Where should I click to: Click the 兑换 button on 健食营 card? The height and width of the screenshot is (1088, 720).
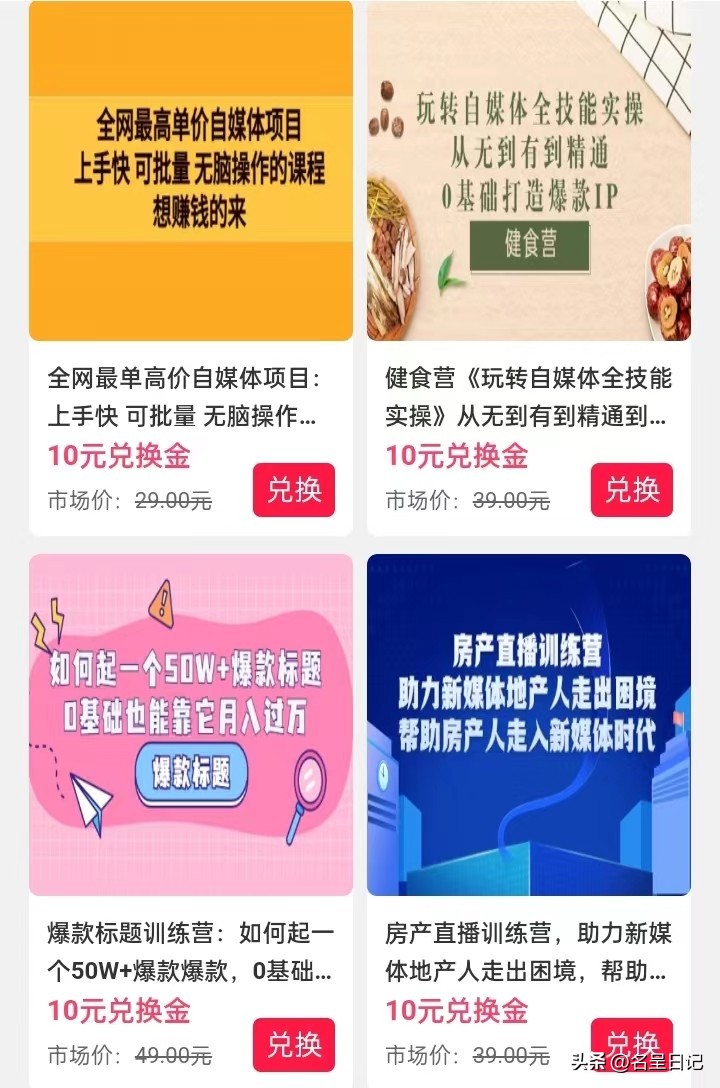631,491
